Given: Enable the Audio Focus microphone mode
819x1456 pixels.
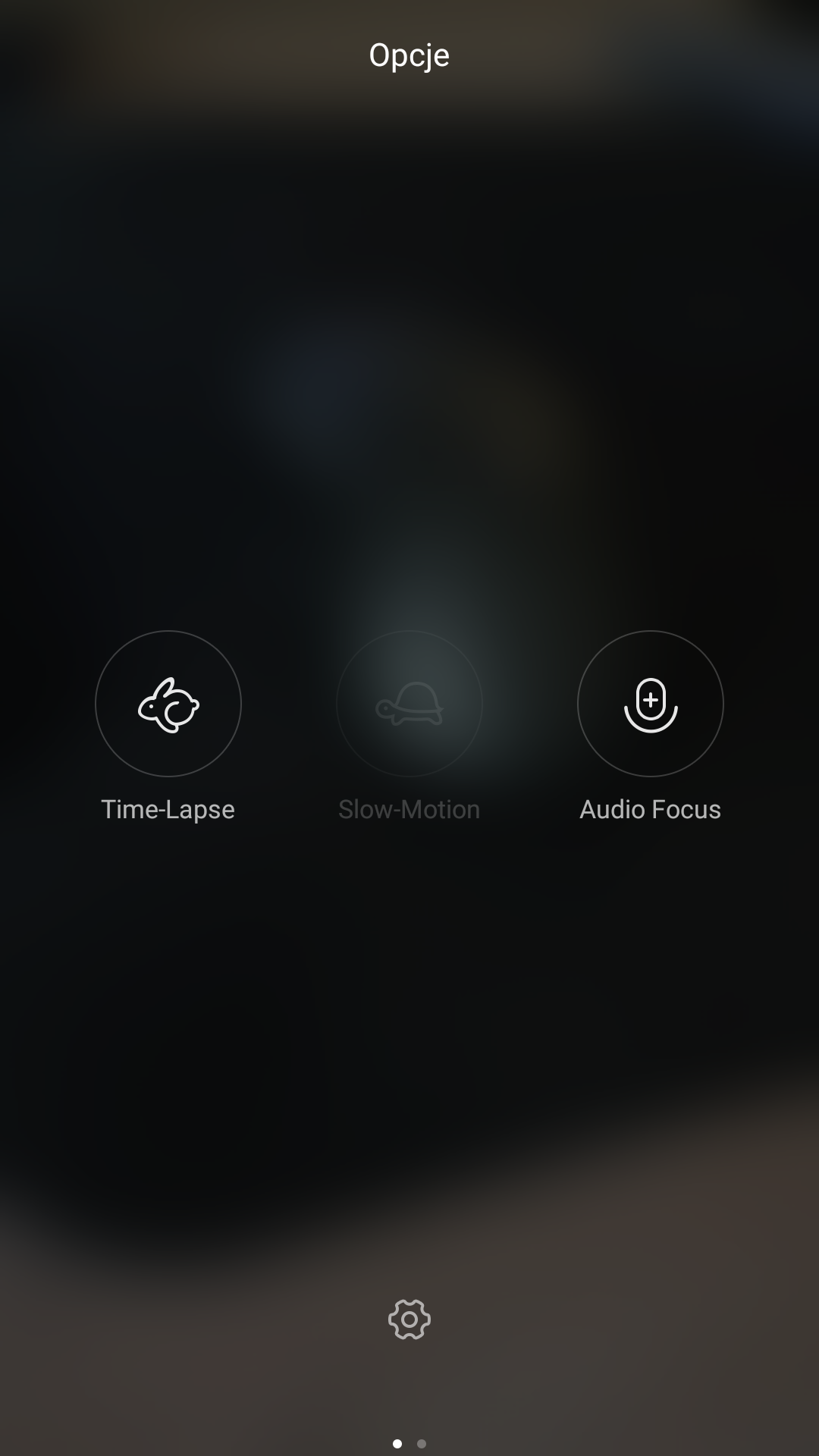Looking at the screenshot, I should tap(651, 704).
